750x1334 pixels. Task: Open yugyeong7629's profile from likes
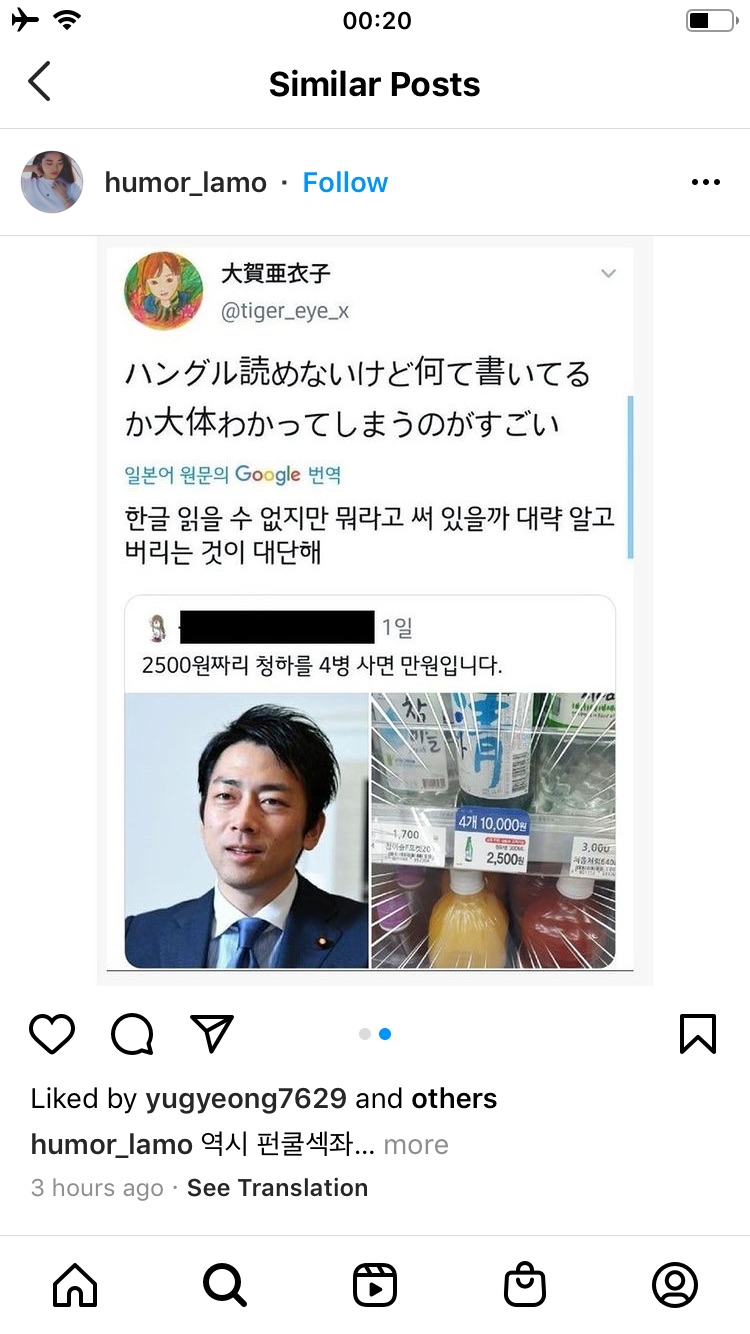pyautogui.click(x=246, y=1098)
